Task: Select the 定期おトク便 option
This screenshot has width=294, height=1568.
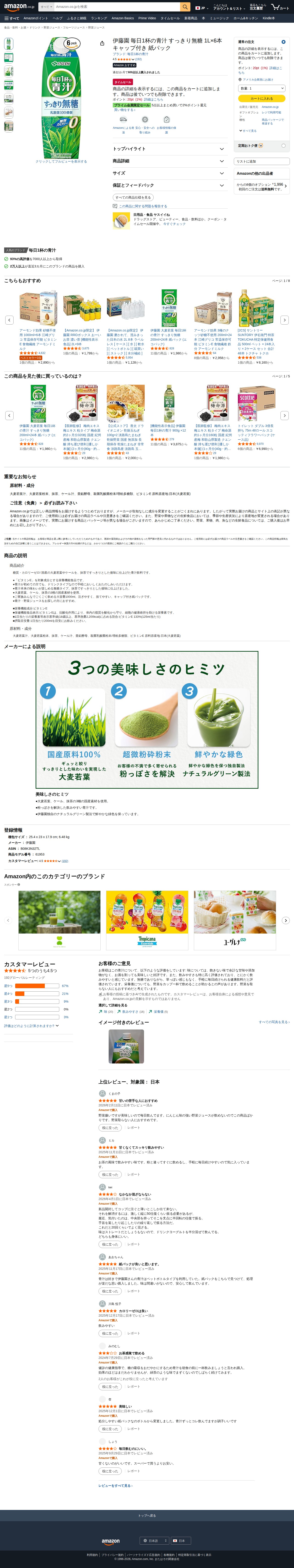Action: click(x=283, y=146)
